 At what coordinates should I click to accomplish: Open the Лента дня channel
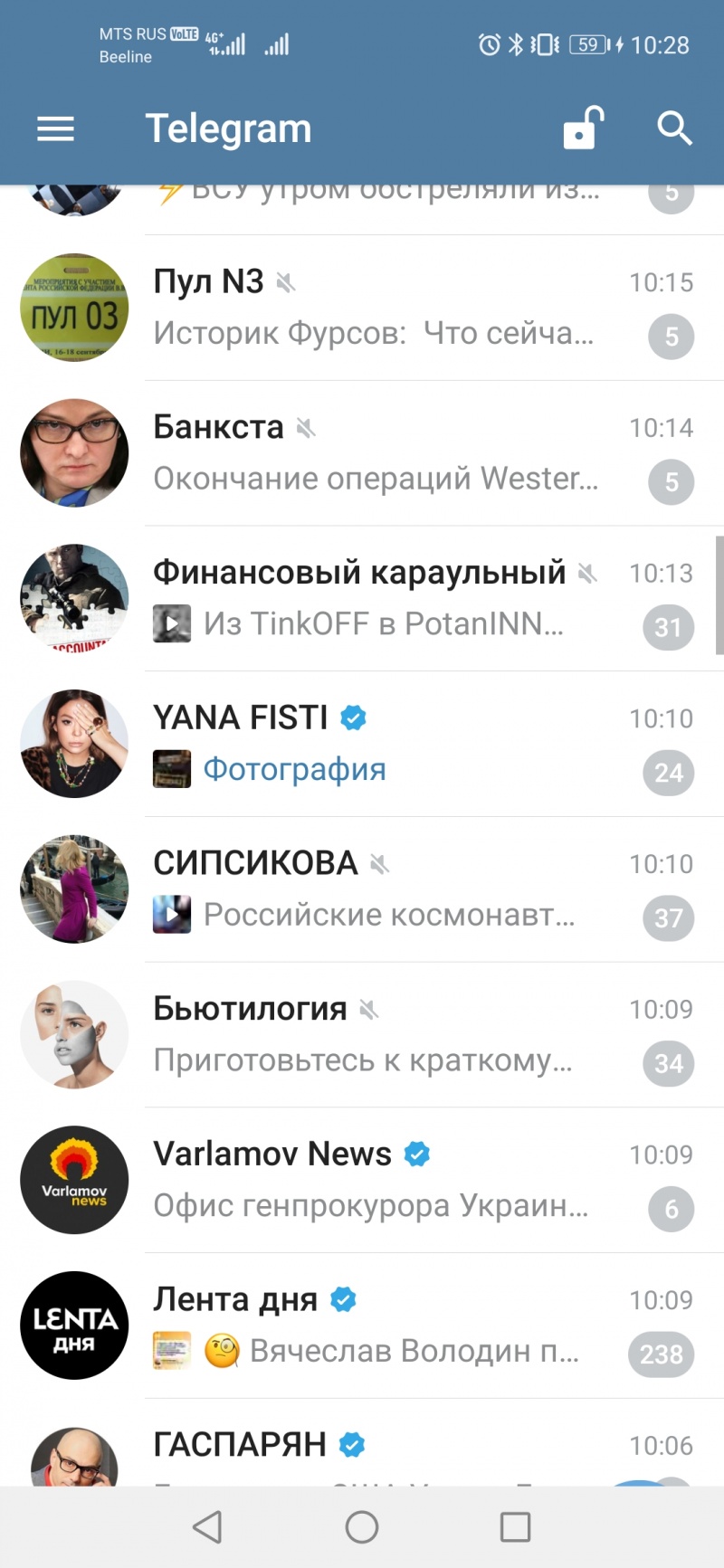(362, 1326)
